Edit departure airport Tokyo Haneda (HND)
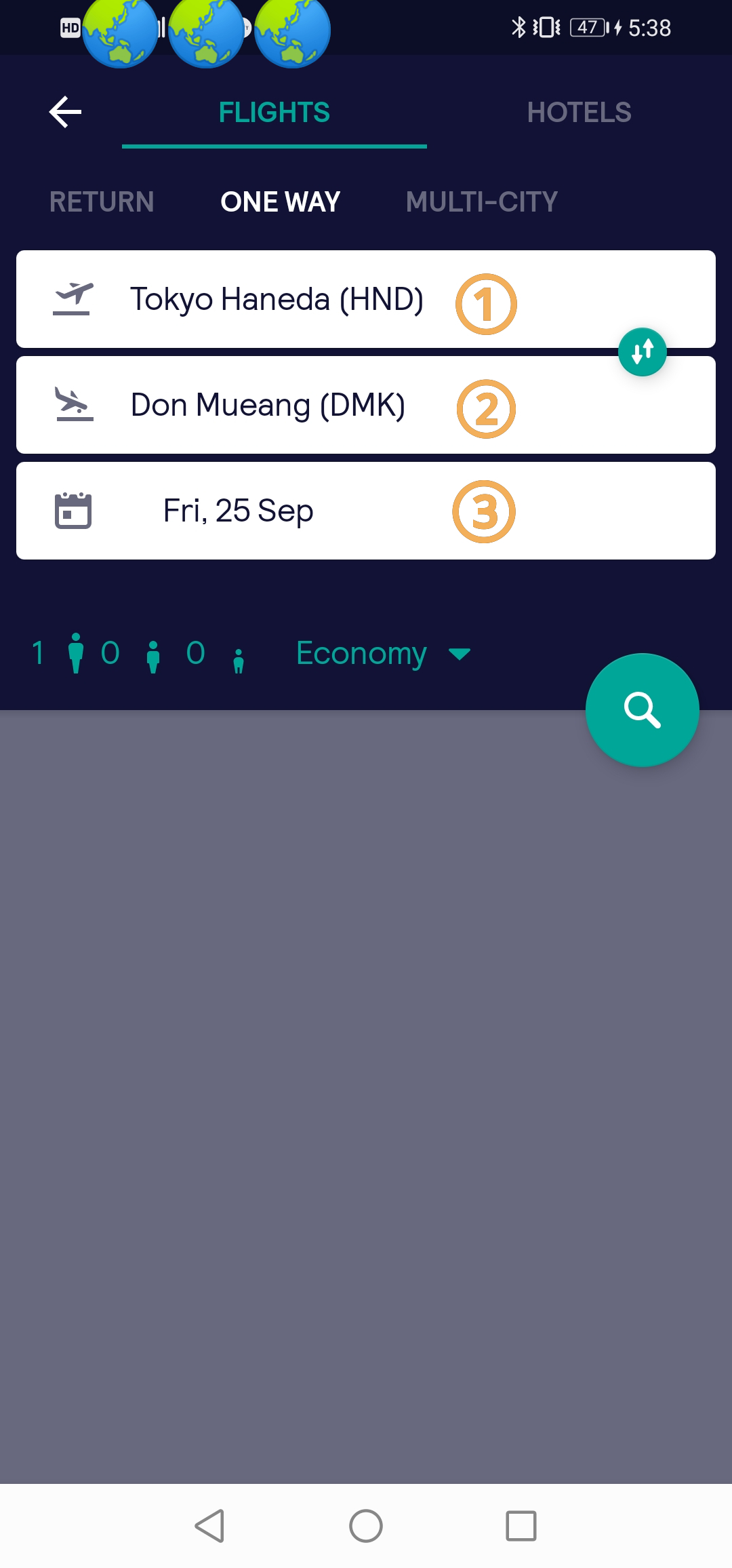The height and width of the screenshot is (1568, 732). pos(277,300)
